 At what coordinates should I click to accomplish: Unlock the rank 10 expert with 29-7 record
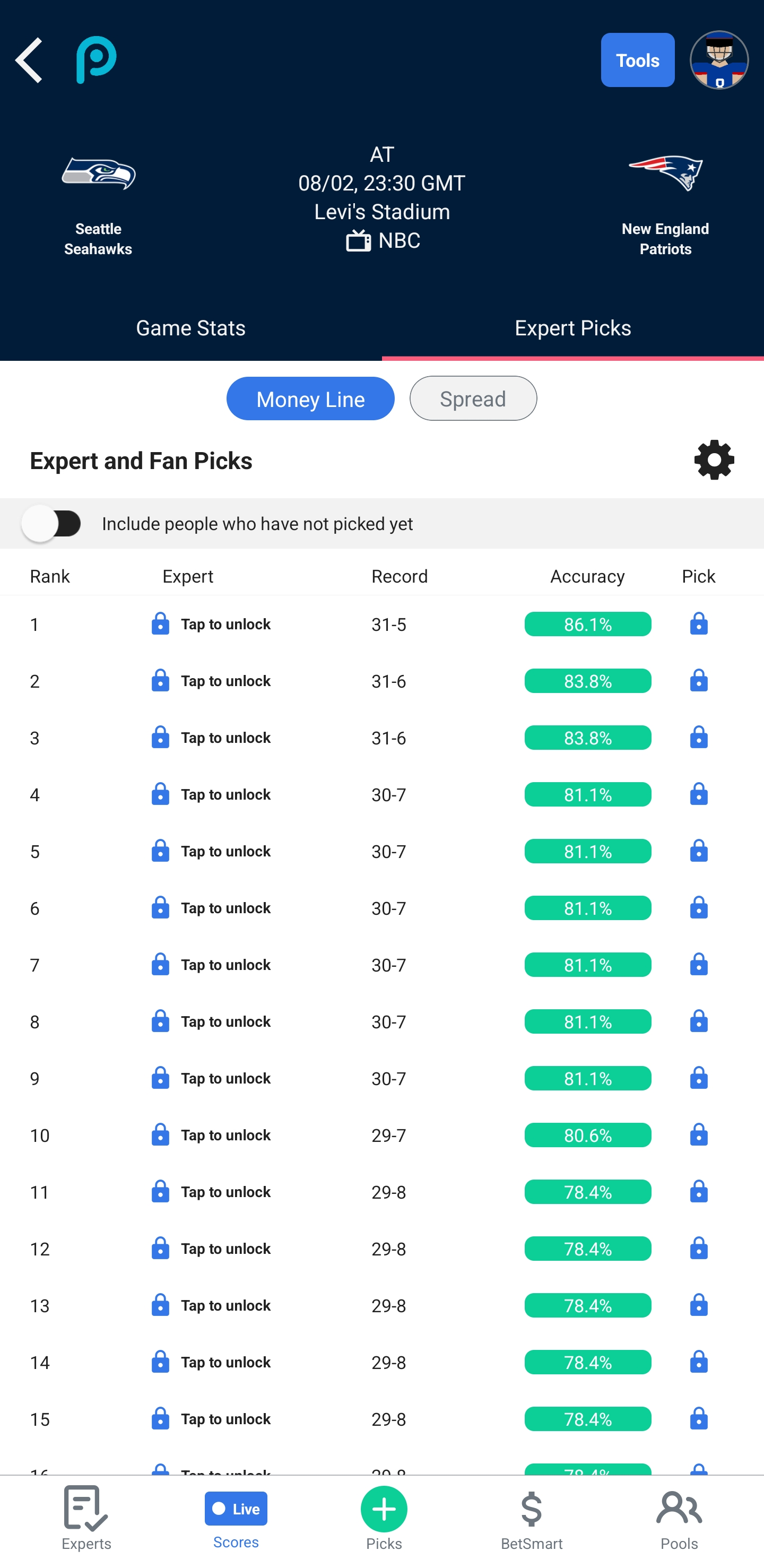pyautogui.click(x=210, y=1135)
